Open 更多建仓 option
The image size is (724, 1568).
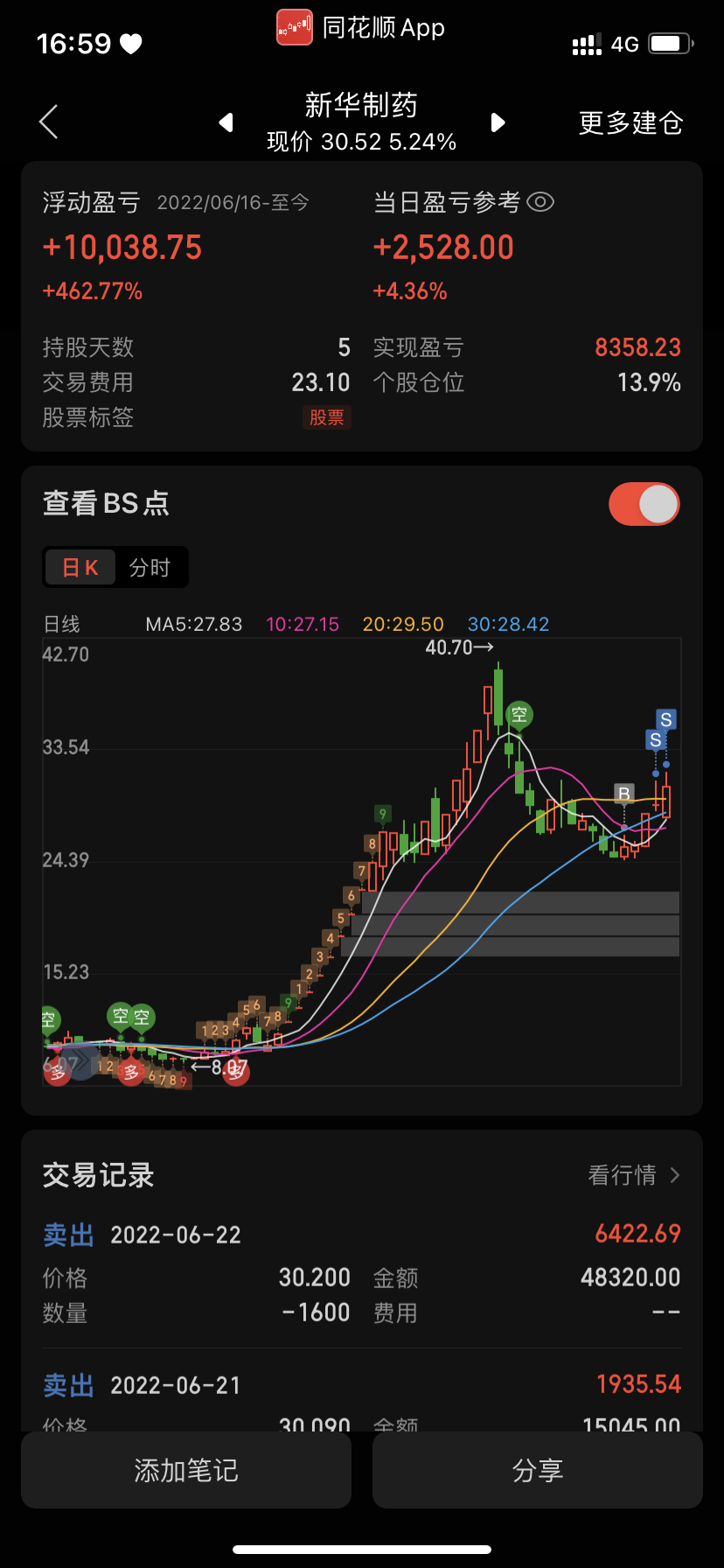click(x=630, y=122)
